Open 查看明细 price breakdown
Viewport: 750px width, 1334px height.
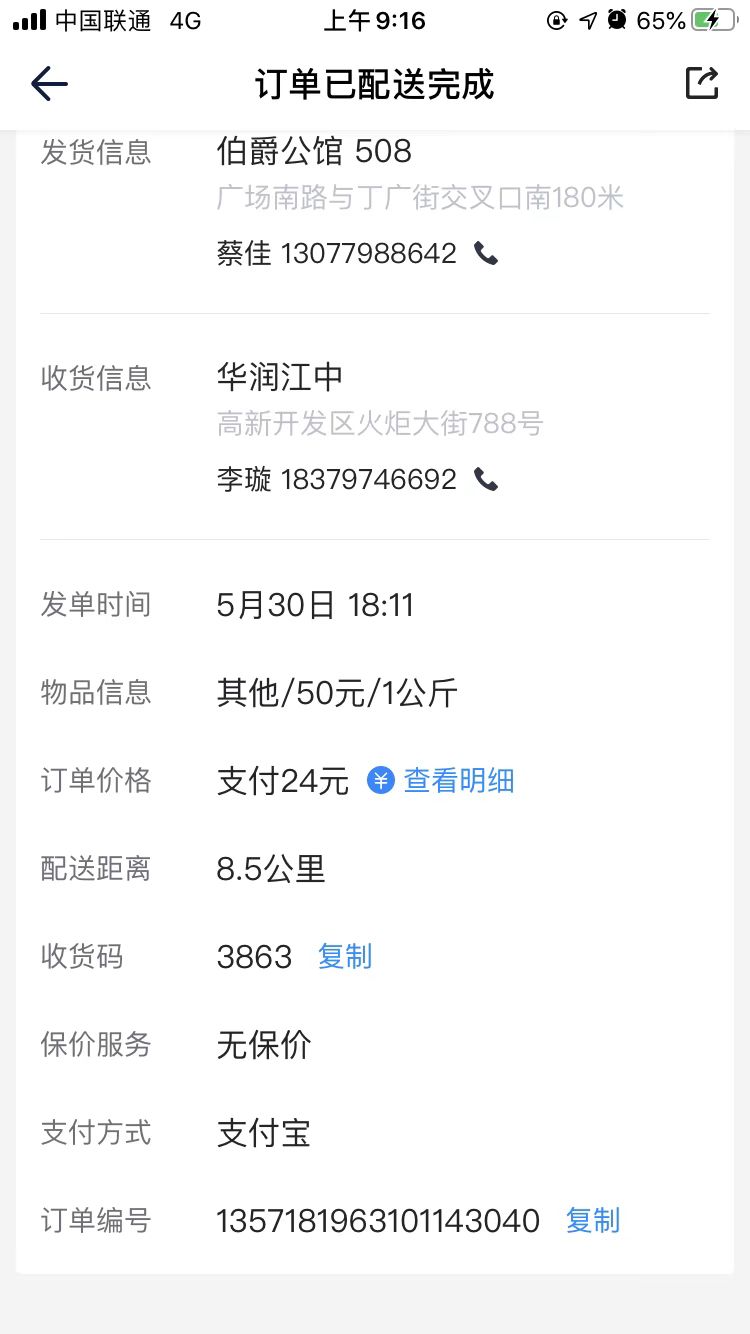pos(441,780)
